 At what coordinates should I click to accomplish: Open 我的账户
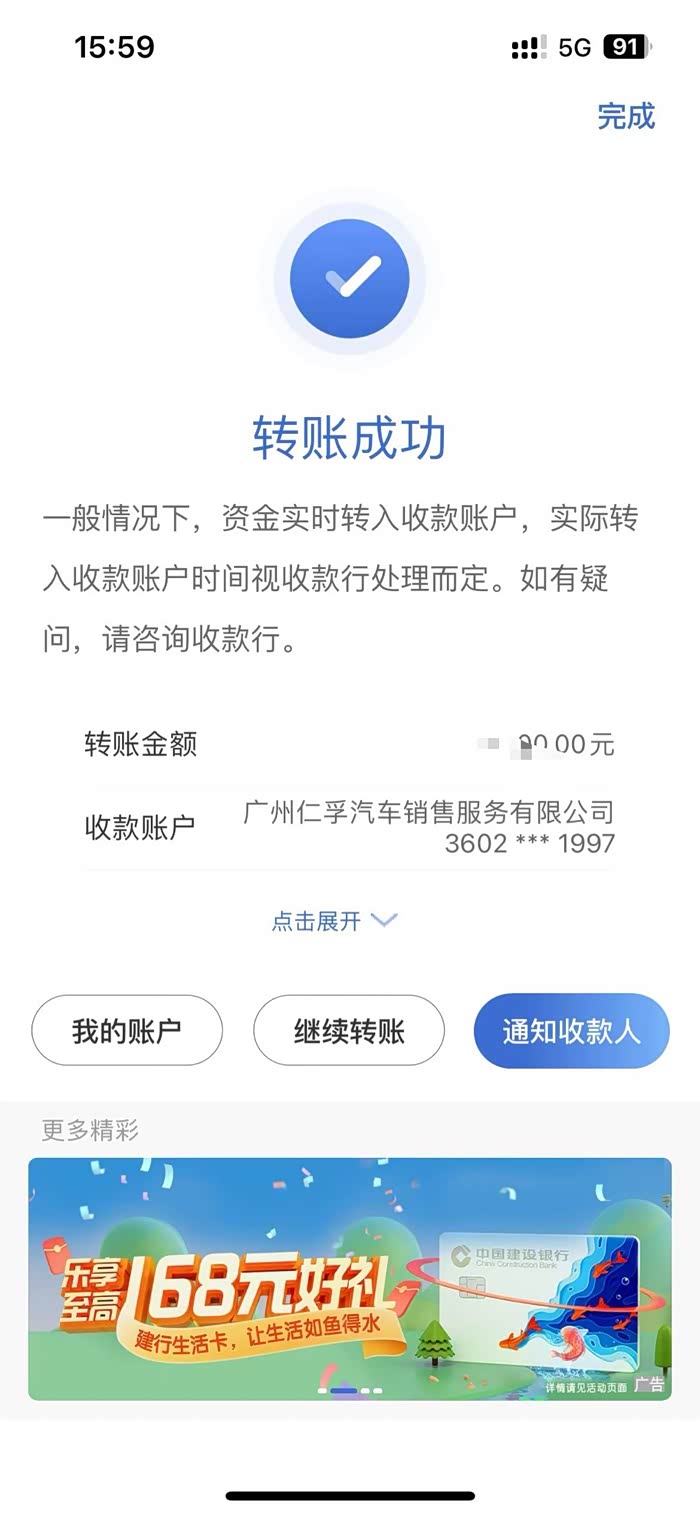click(x=127, y=1031)
